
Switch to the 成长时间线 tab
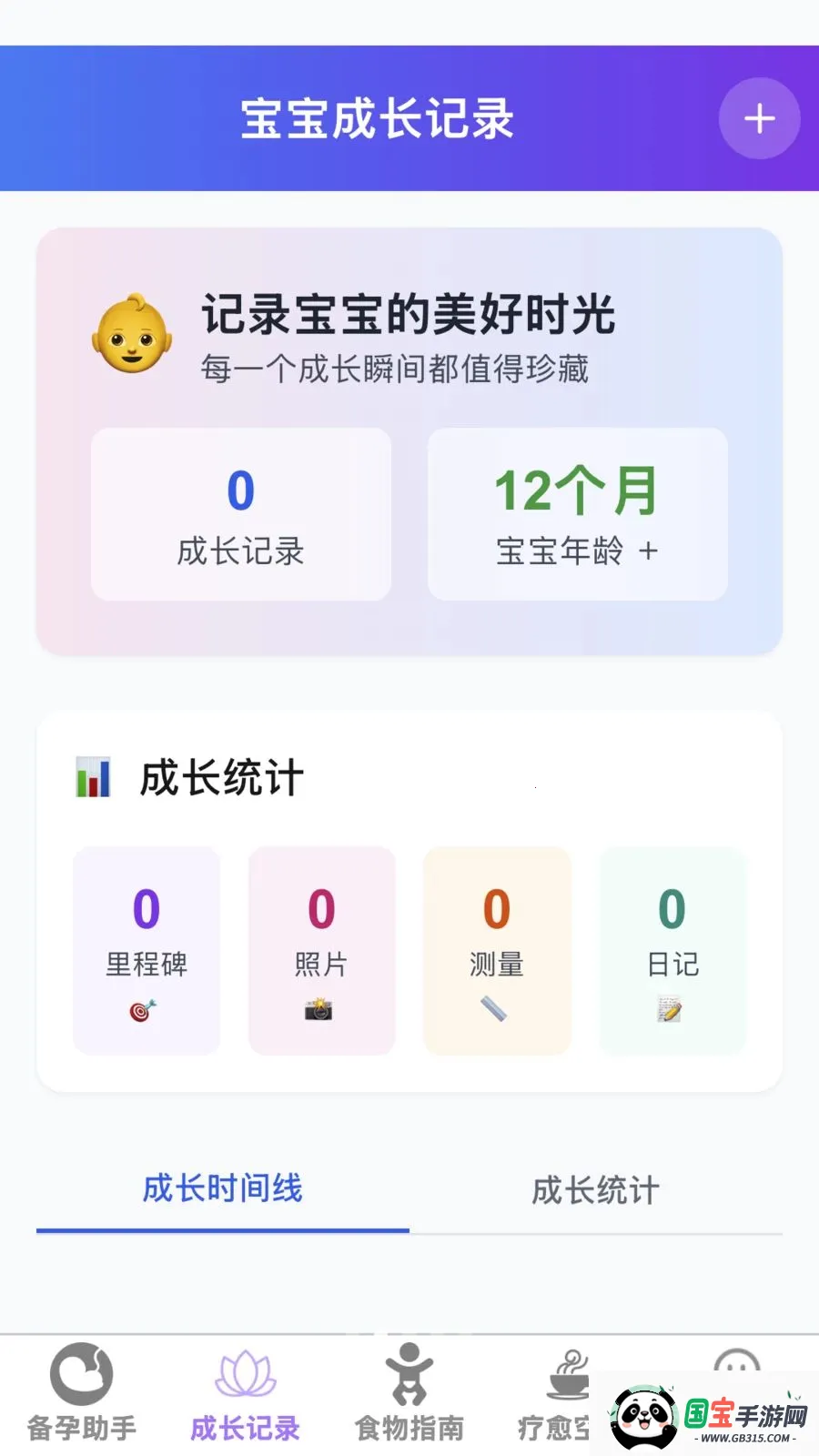(223, 1189)
